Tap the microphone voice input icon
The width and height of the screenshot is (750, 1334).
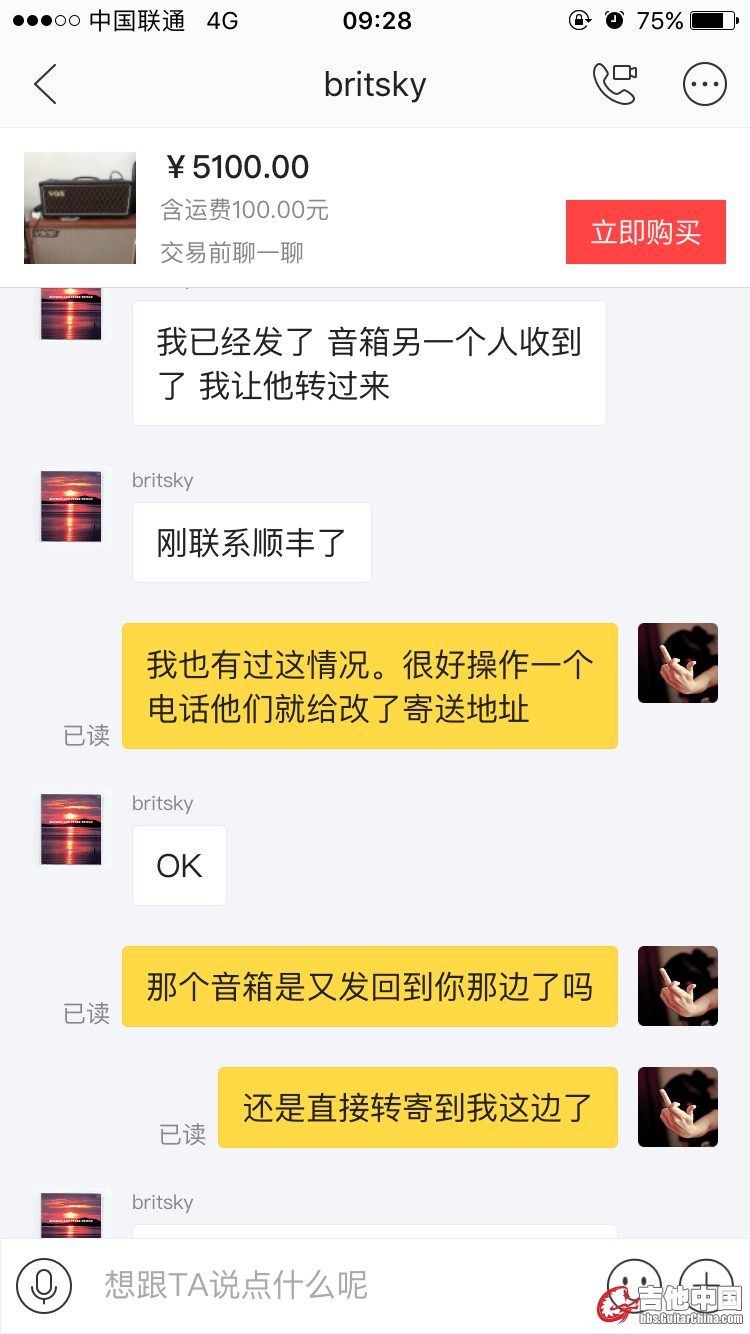44,1285
